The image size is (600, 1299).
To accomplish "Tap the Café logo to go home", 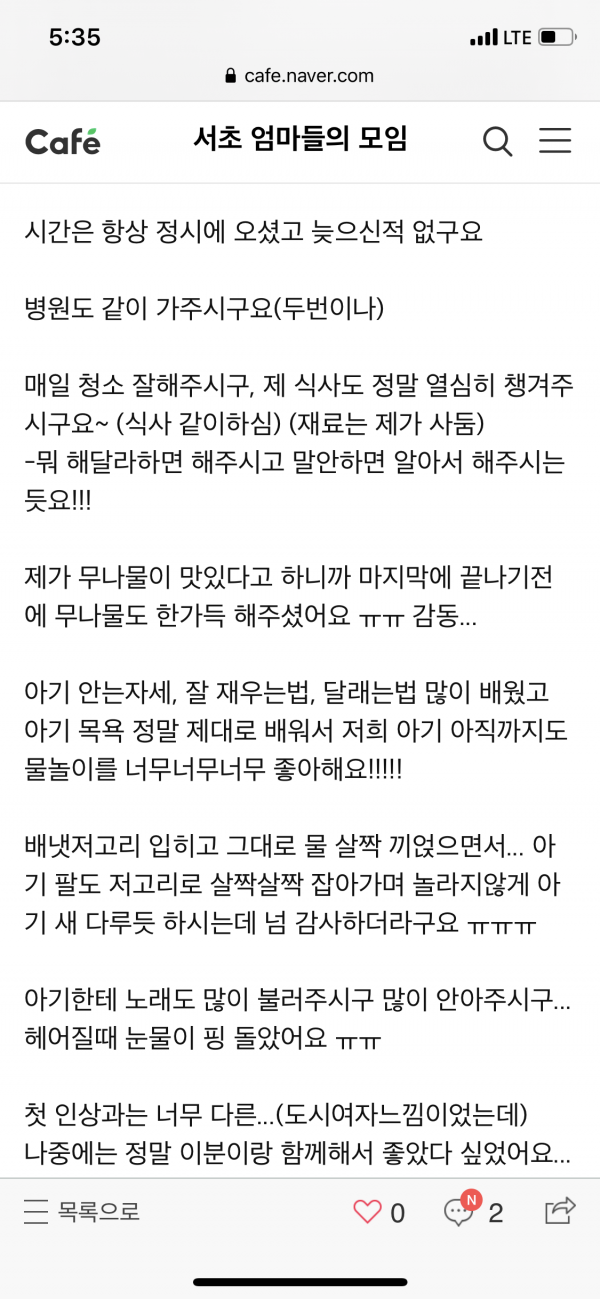I will 63,141.
